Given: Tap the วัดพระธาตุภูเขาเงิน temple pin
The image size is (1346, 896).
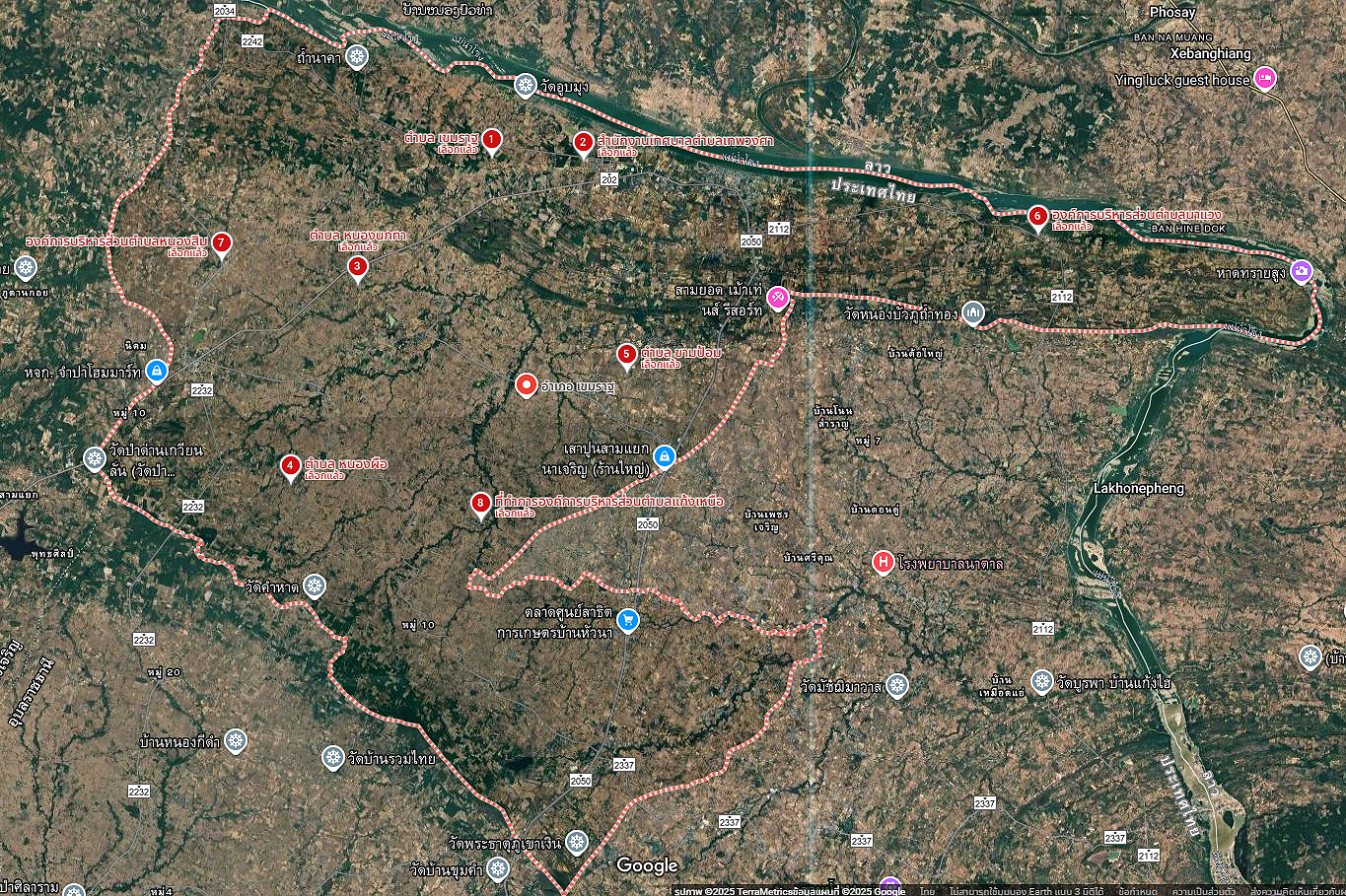Looking at the screenshot, I should coord(577,842).
